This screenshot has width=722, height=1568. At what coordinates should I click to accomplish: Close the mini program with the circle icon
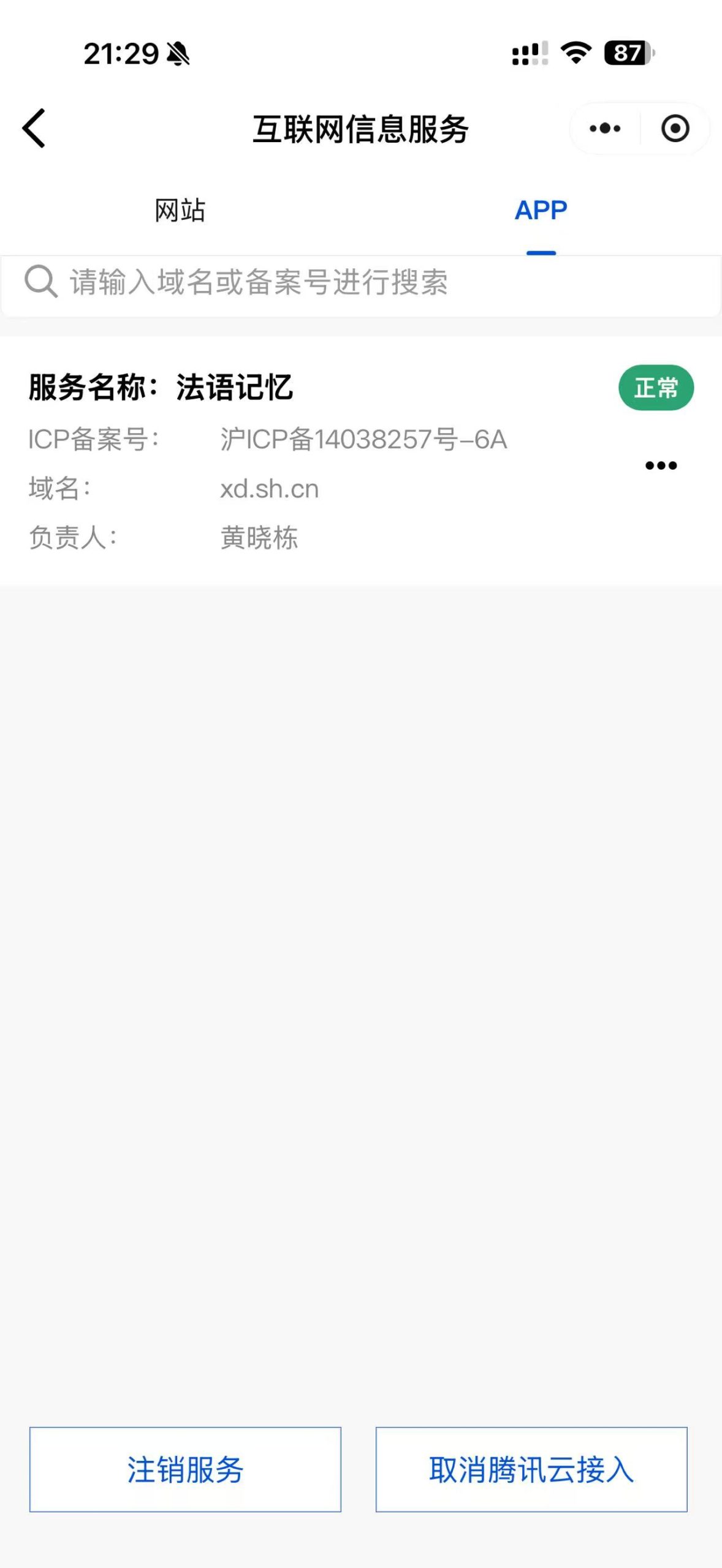coord(675,129)
